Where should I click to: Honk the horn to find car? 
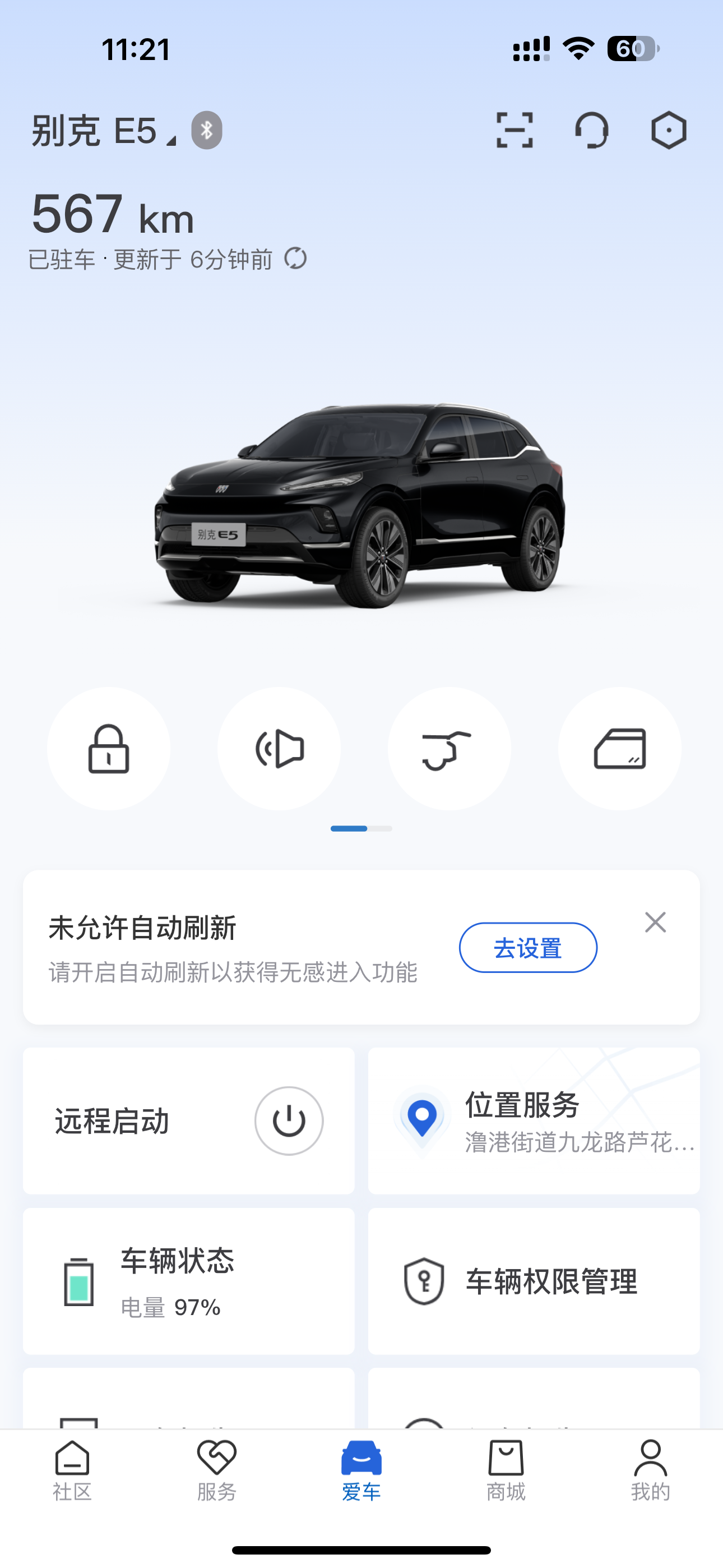279,749
